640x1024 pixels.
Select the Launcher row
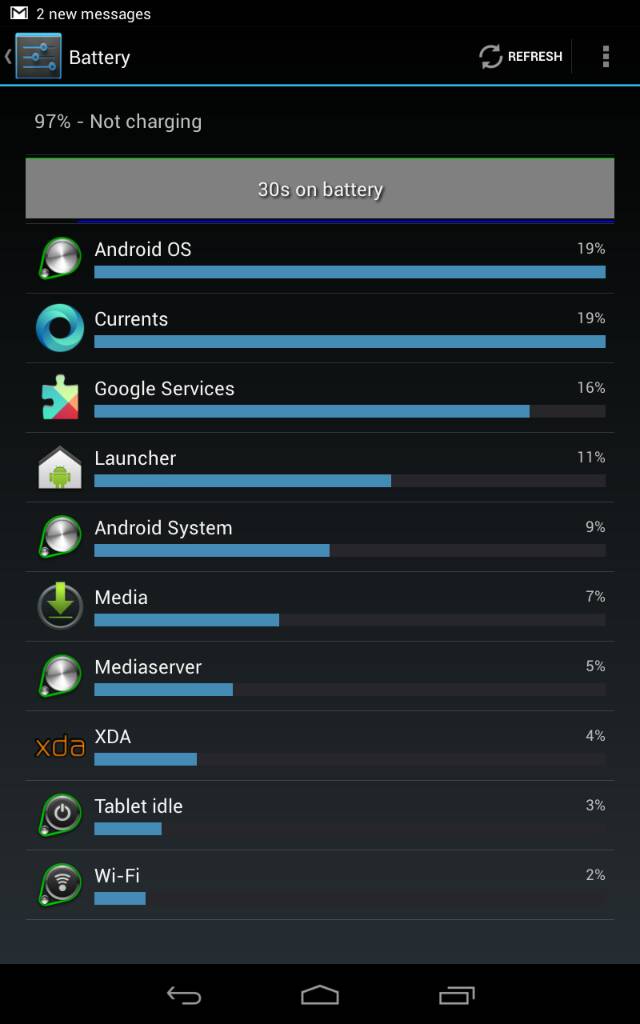(320, 467)
